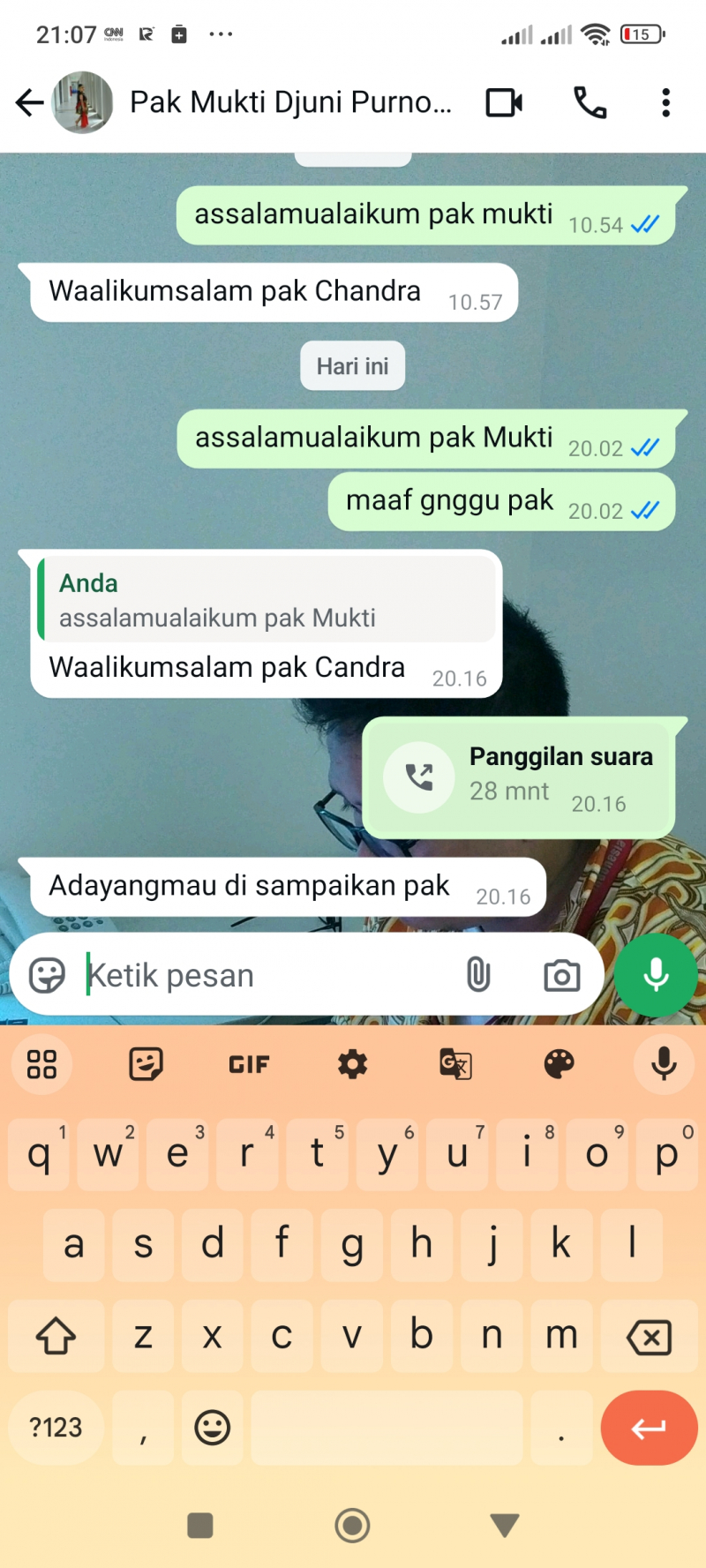Open the camera from the message bar
This screenshot has height=1568, width=706.
[x=561, y=975]
